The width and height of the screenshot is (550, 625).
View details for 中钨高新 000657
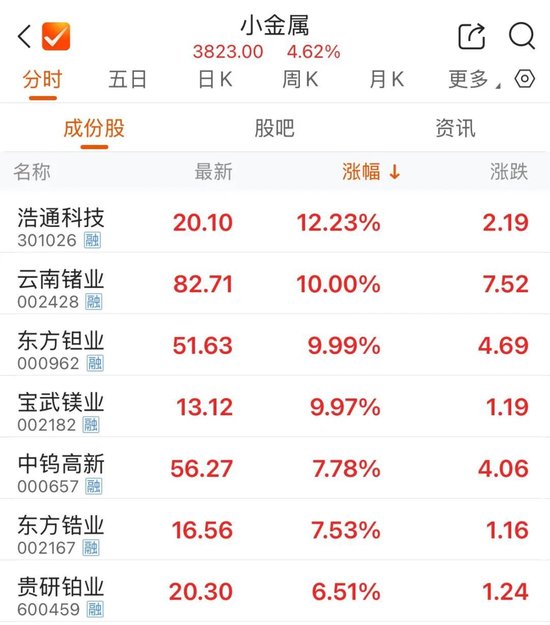tap(275, 468)
